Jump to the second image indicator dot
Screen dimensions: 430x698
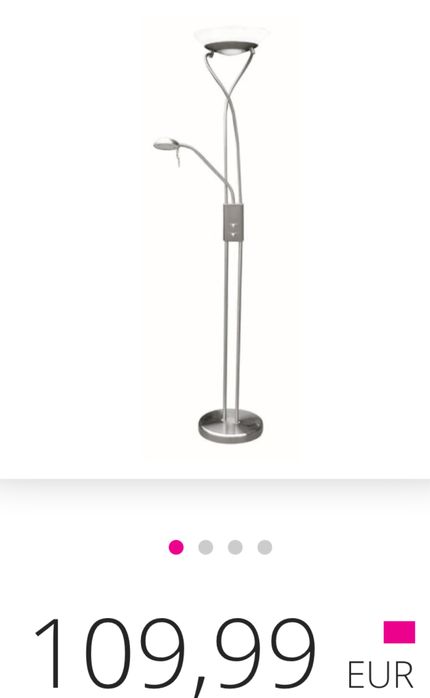click(x=205, y=547)
